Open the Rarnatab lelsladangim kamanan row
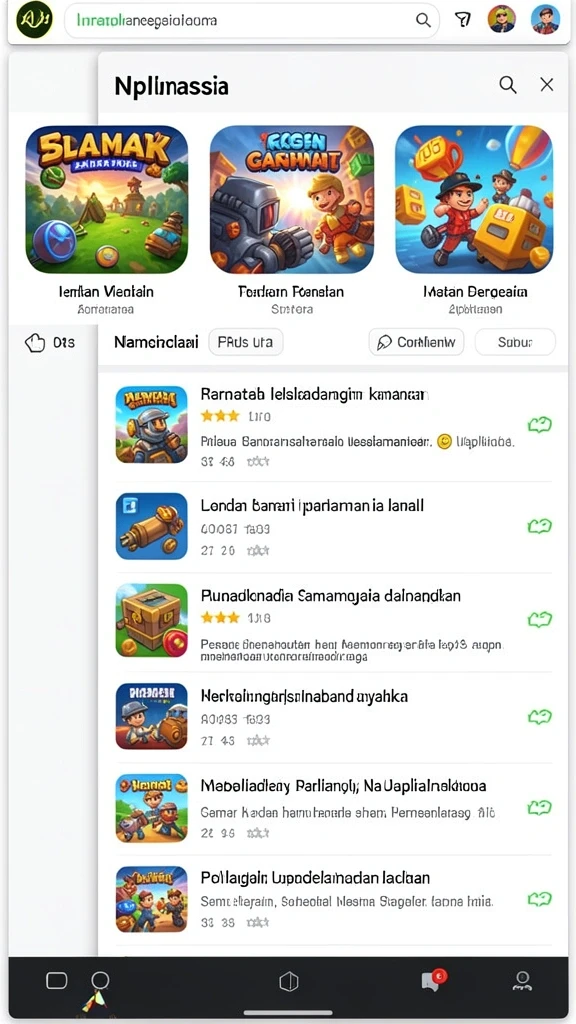This screenshot has width=576, height=1024. click(x=334, y=426)
